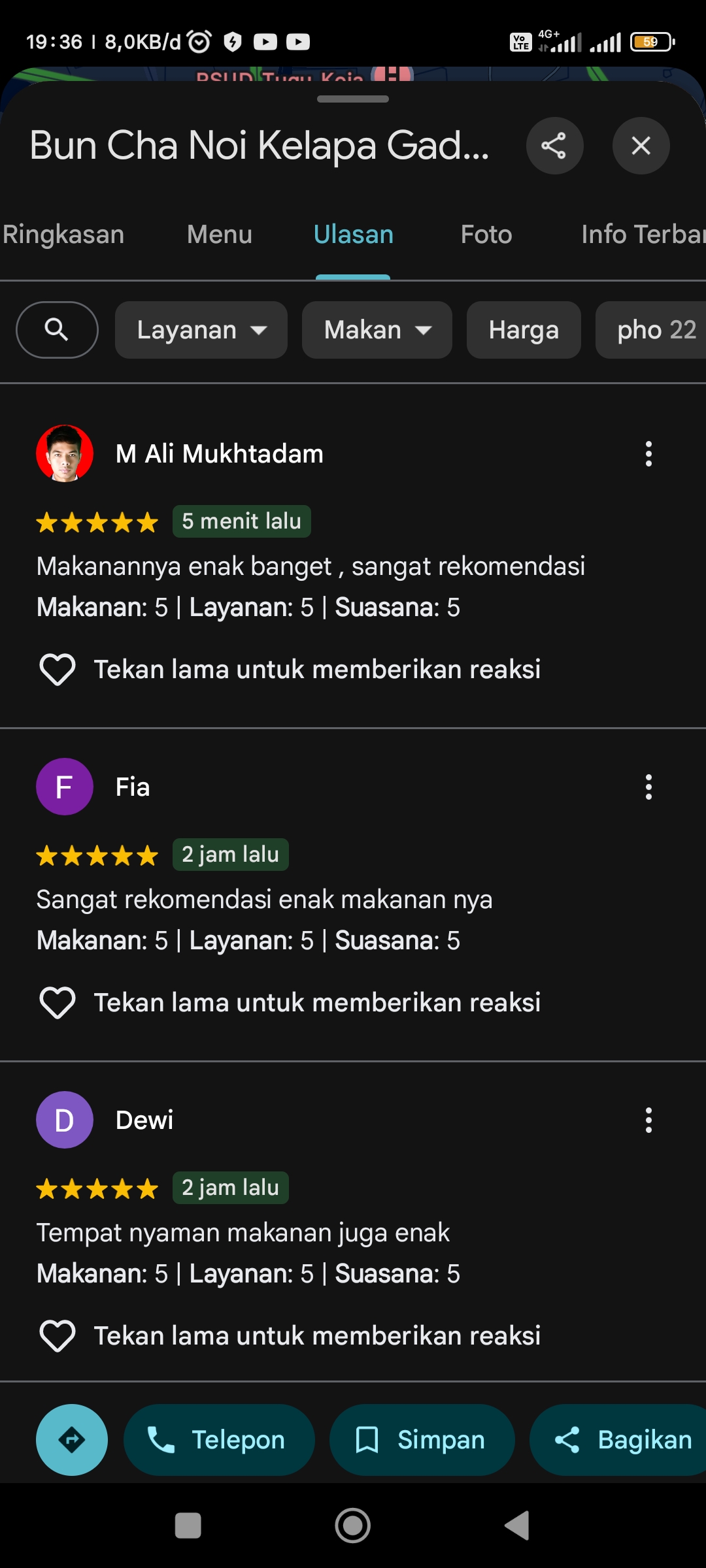Filter reviews by Harga

(524, 330)
